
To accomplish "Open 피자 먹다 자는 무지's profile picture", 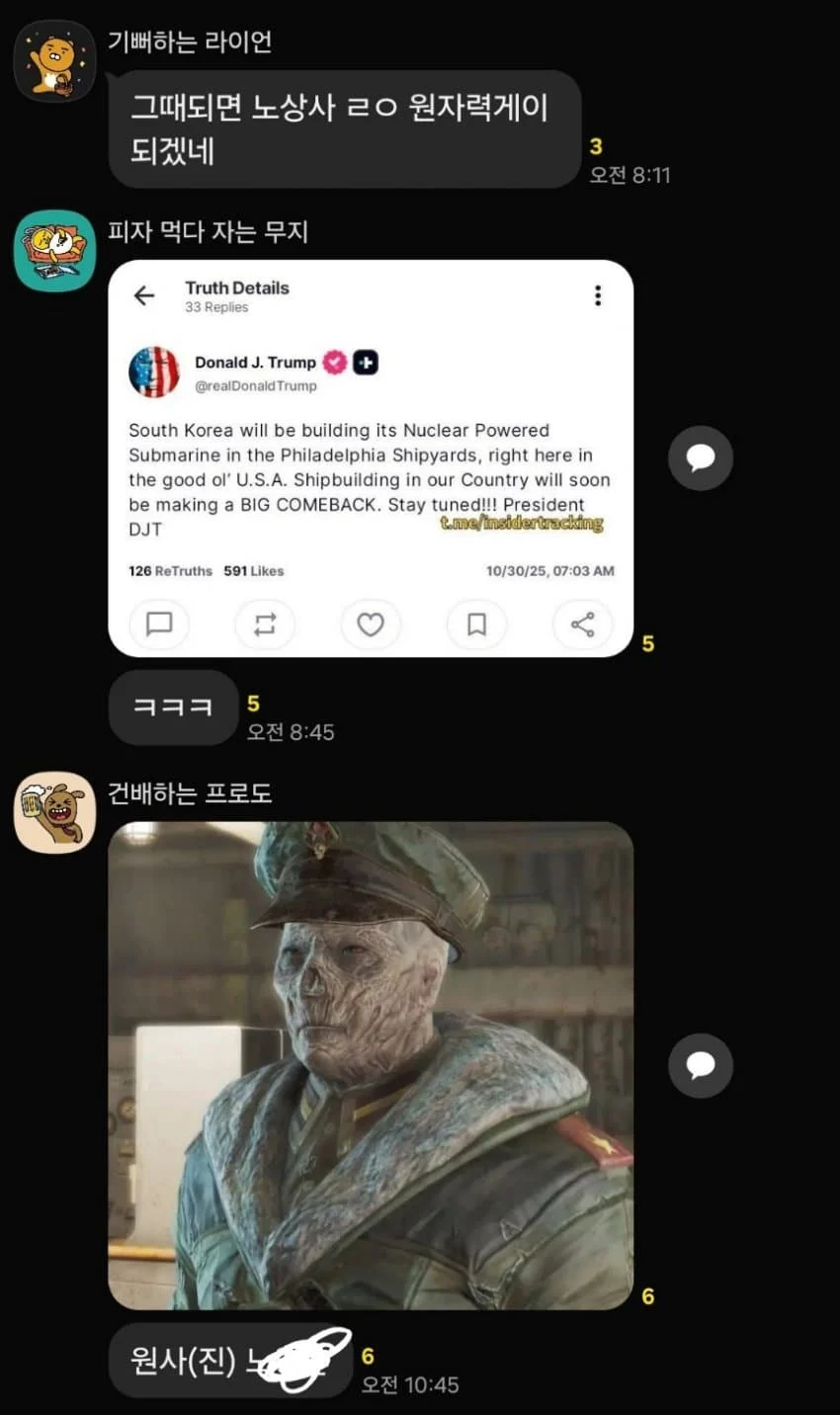I will [x=54, y=251].
